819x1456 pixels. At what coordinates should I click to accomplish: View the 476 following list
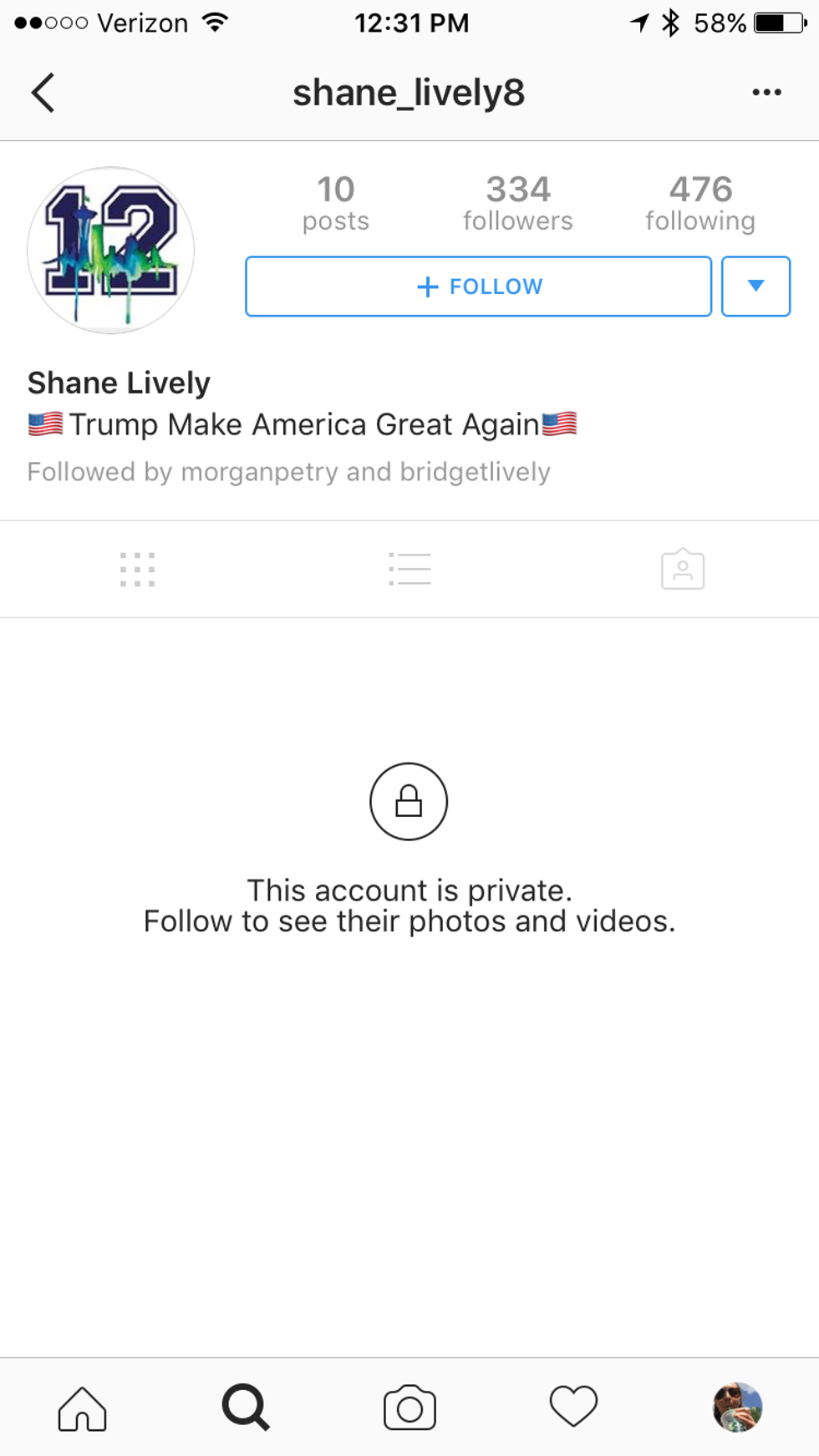pyautogui.click(x=700, y=203)
